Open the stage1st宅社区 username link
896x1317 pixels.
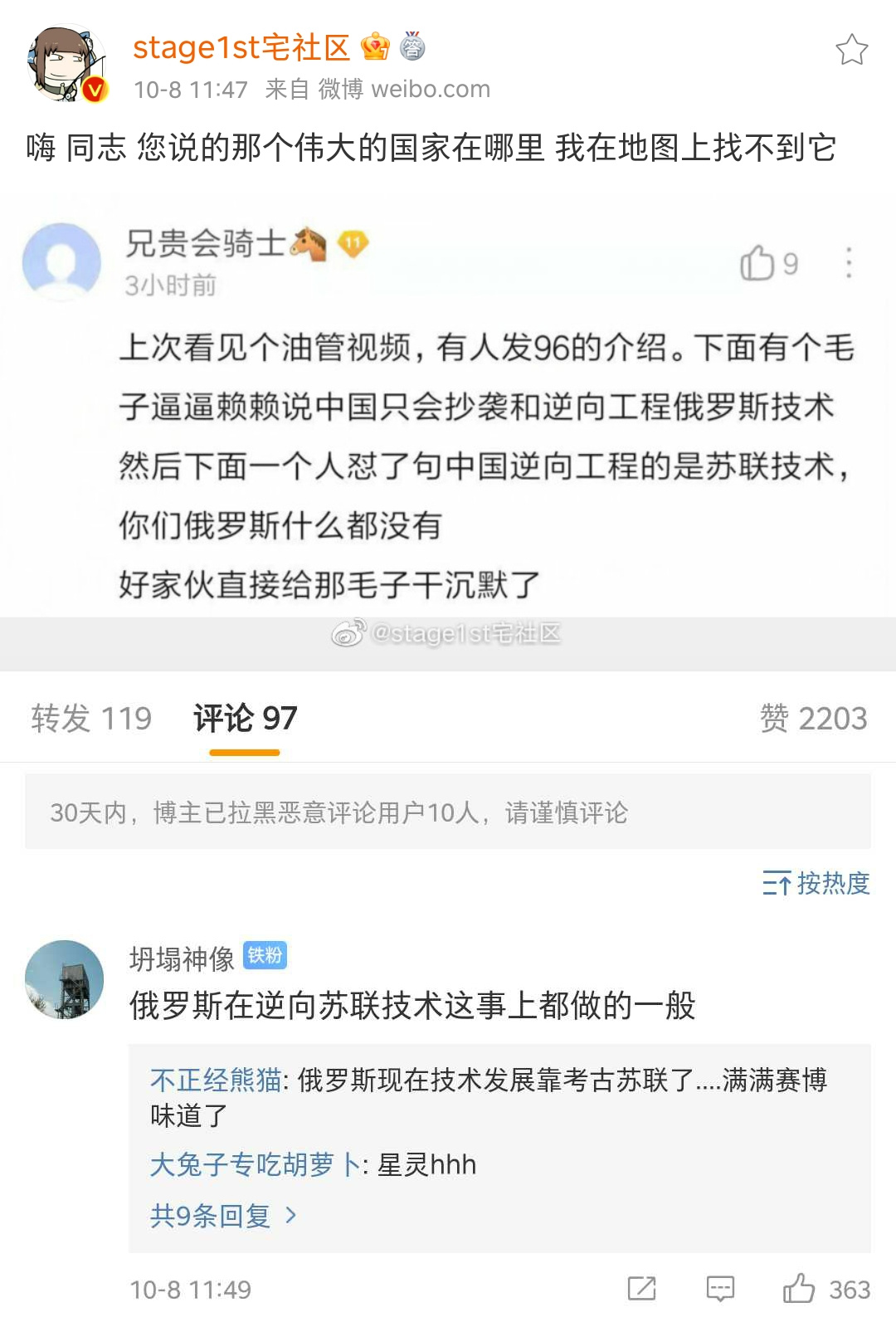pyautogui.click(x=241, y=47)
